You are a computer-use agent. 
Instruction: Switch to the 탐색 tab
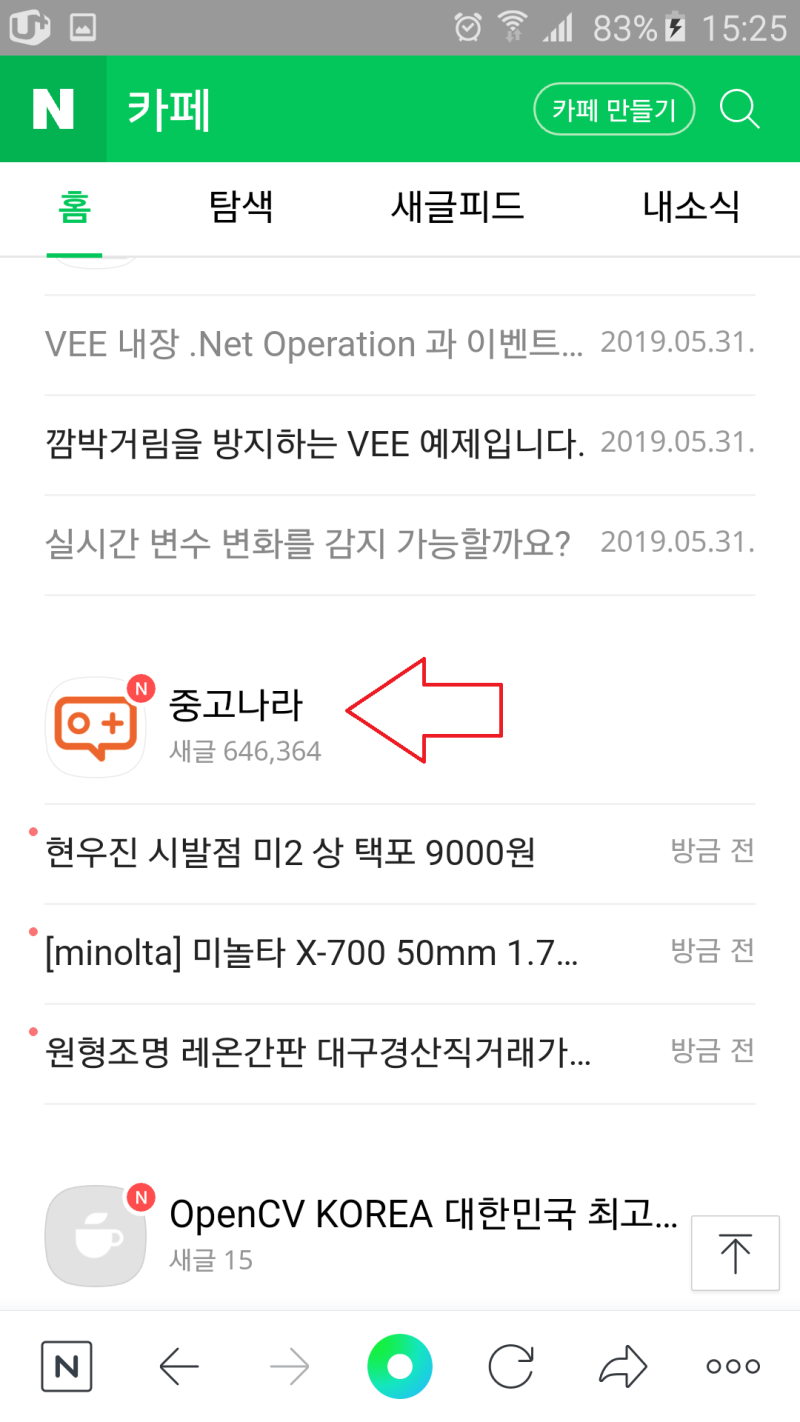[241, 207]
